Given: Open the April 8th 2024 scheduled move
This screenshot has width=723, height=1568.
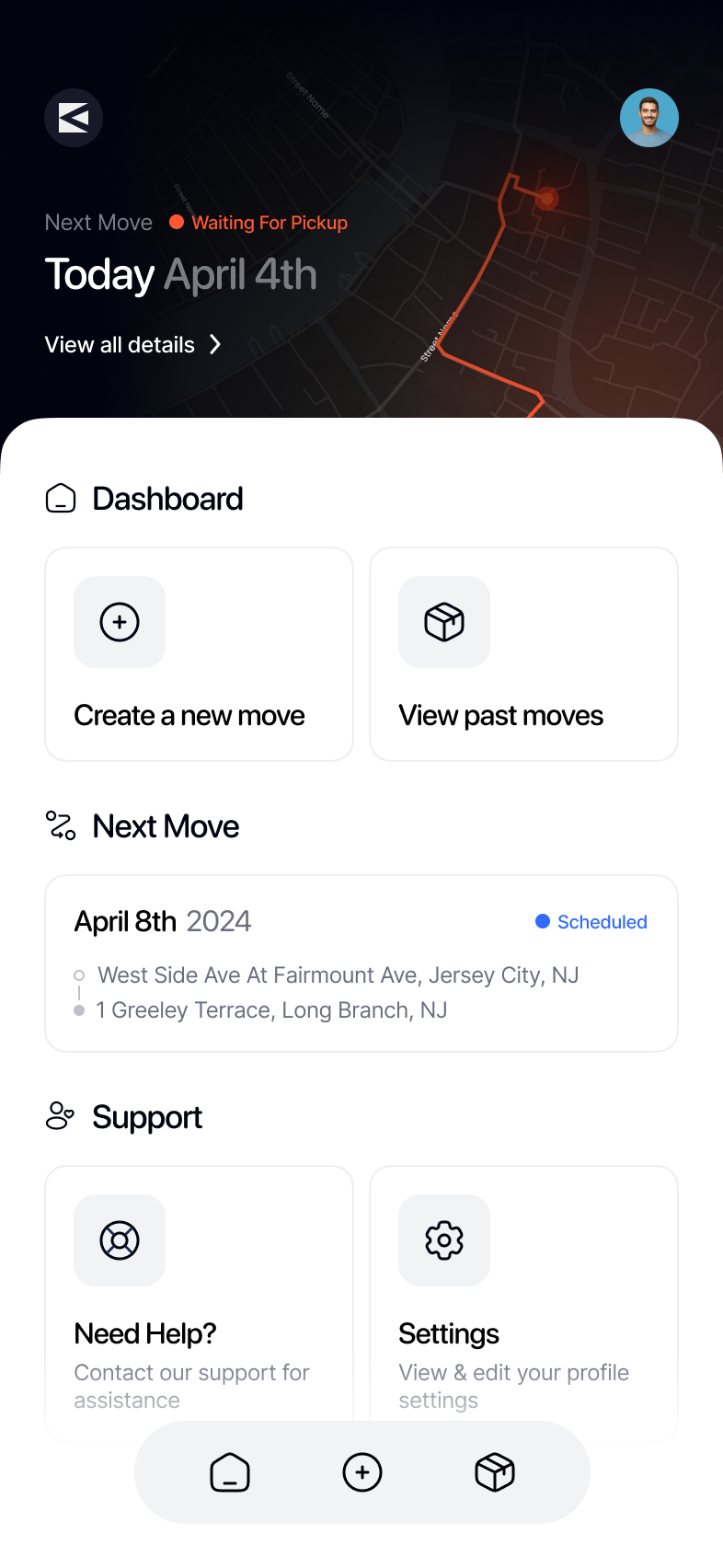Looking at the screenshot, I should pyautogui.click(x=361, y=963).
